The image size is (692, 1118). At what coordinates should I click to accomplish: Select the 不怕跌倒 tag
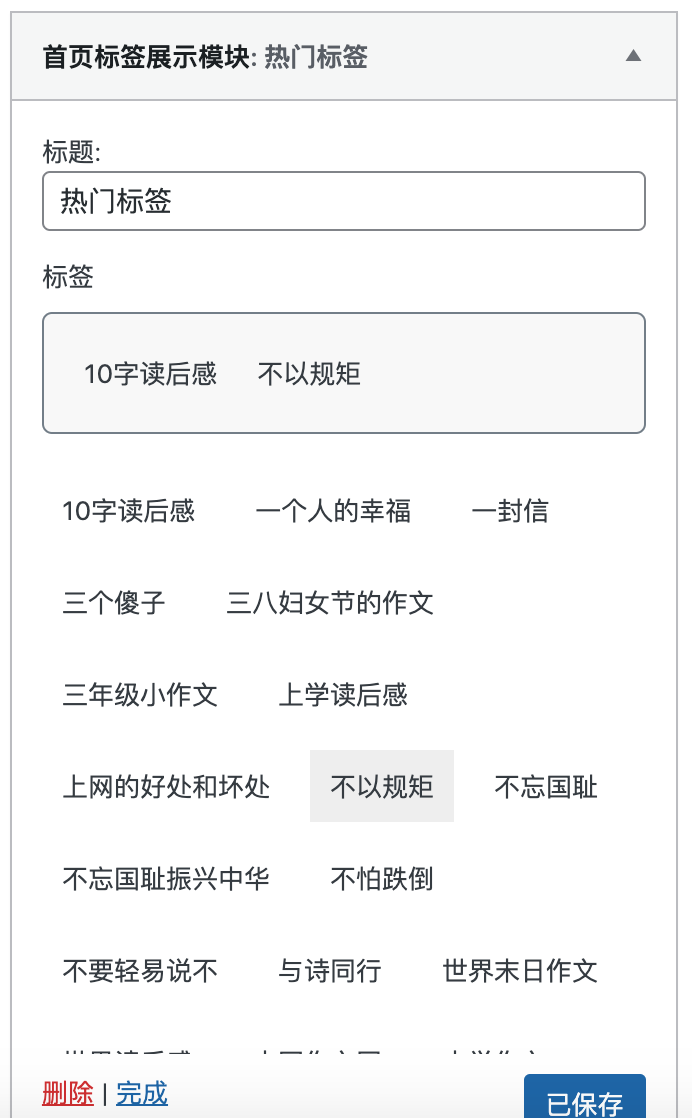[x=382, y=879]
